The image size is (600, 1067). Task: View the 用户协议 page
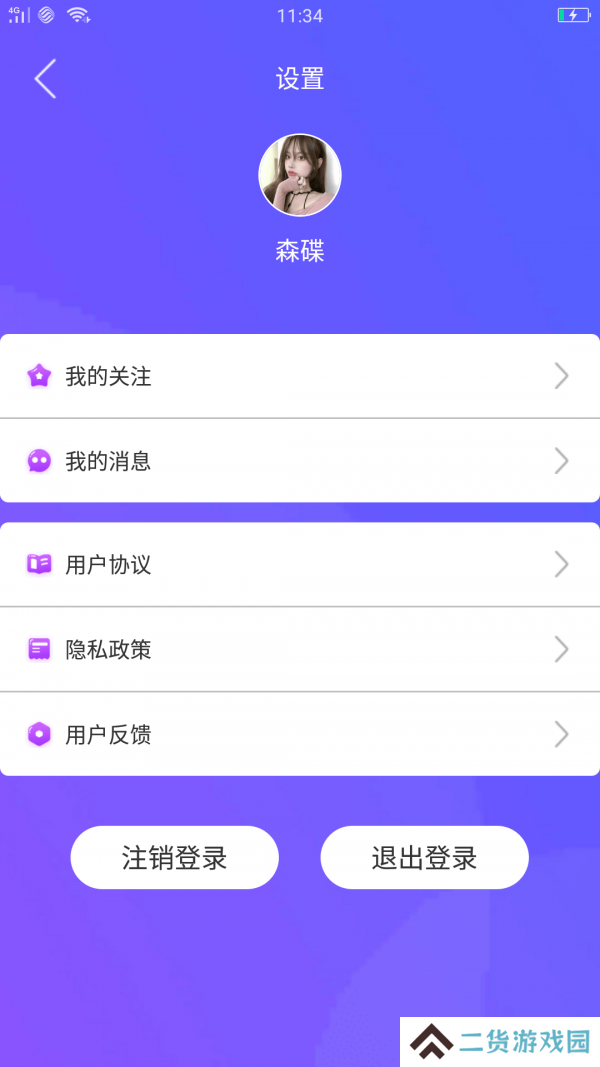click(x=300, y=564)
